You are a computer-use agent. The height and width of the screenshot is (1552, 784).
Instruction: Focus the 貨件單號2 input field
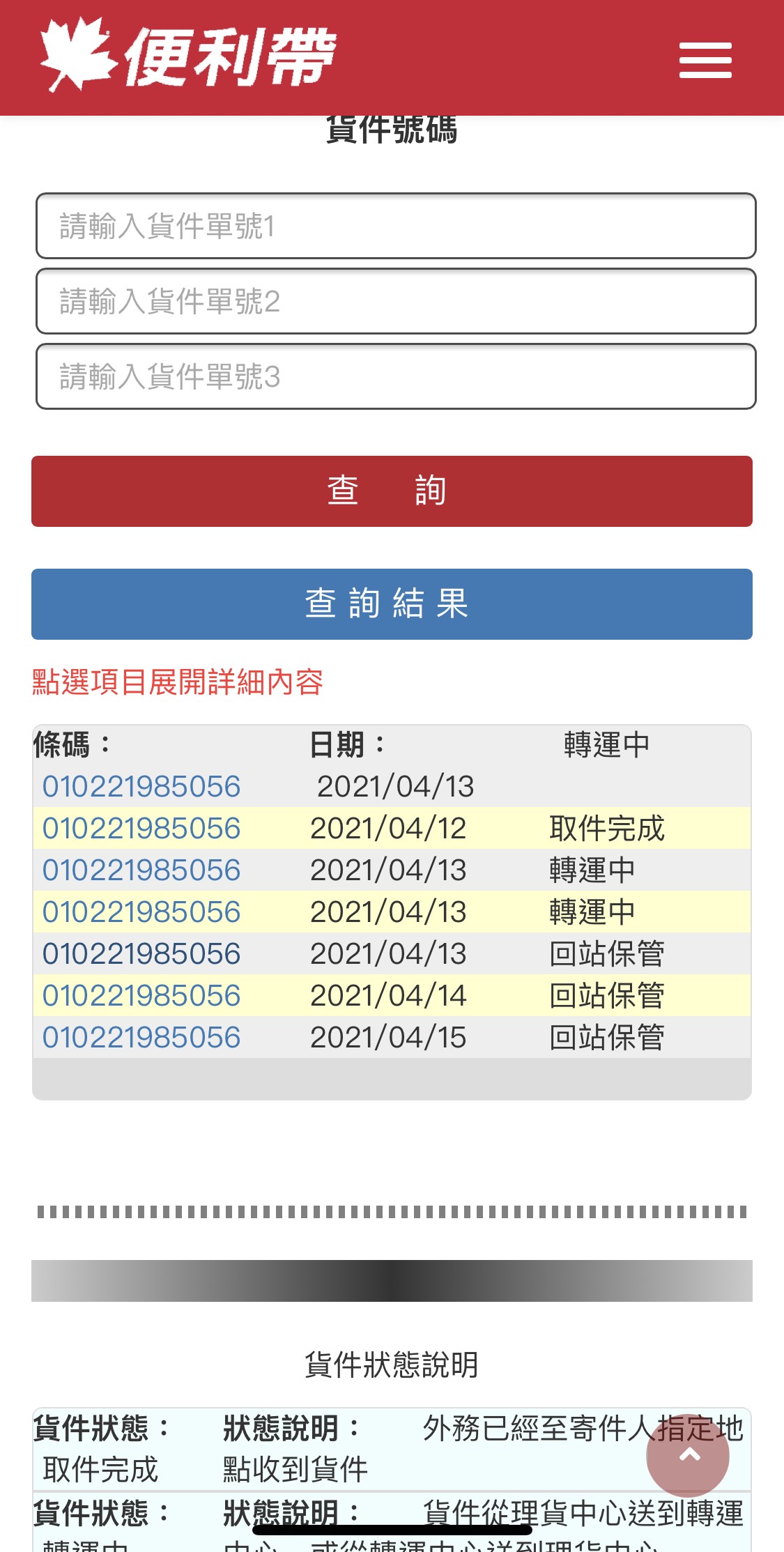click(396, 301)
